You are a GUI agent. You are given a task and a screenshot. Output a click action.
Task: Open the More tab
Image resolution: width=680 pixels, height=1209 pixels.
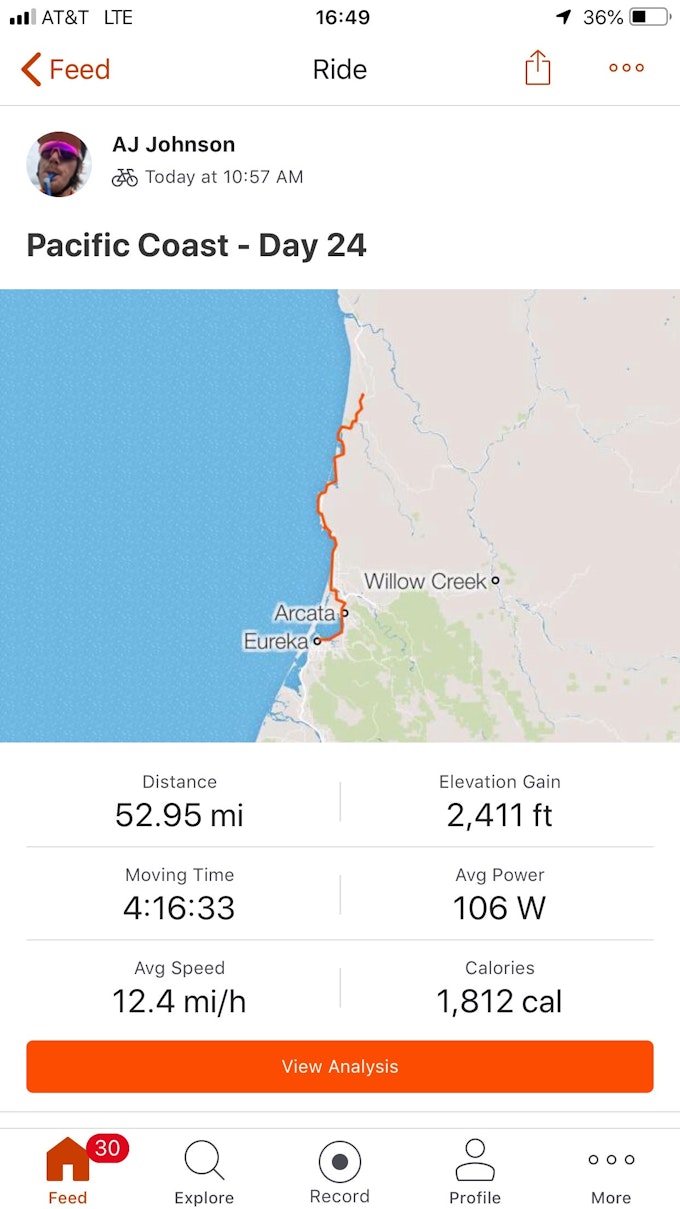pyautogui.click(x=611, y=1172)
